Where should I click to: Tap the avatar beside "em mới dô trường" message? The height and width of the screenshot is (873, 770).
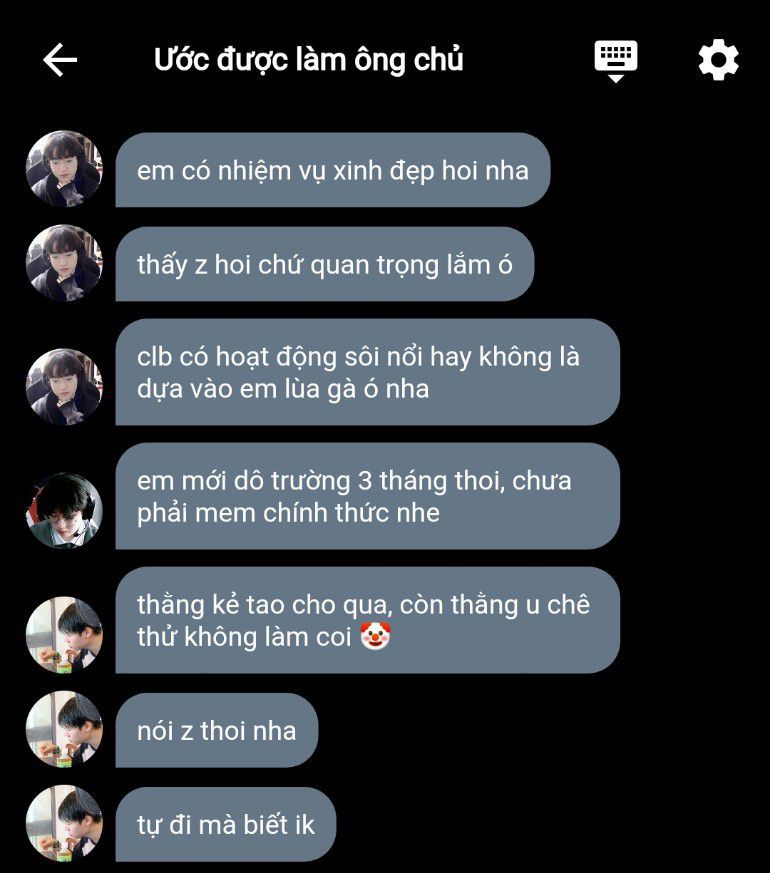point(64,511)
